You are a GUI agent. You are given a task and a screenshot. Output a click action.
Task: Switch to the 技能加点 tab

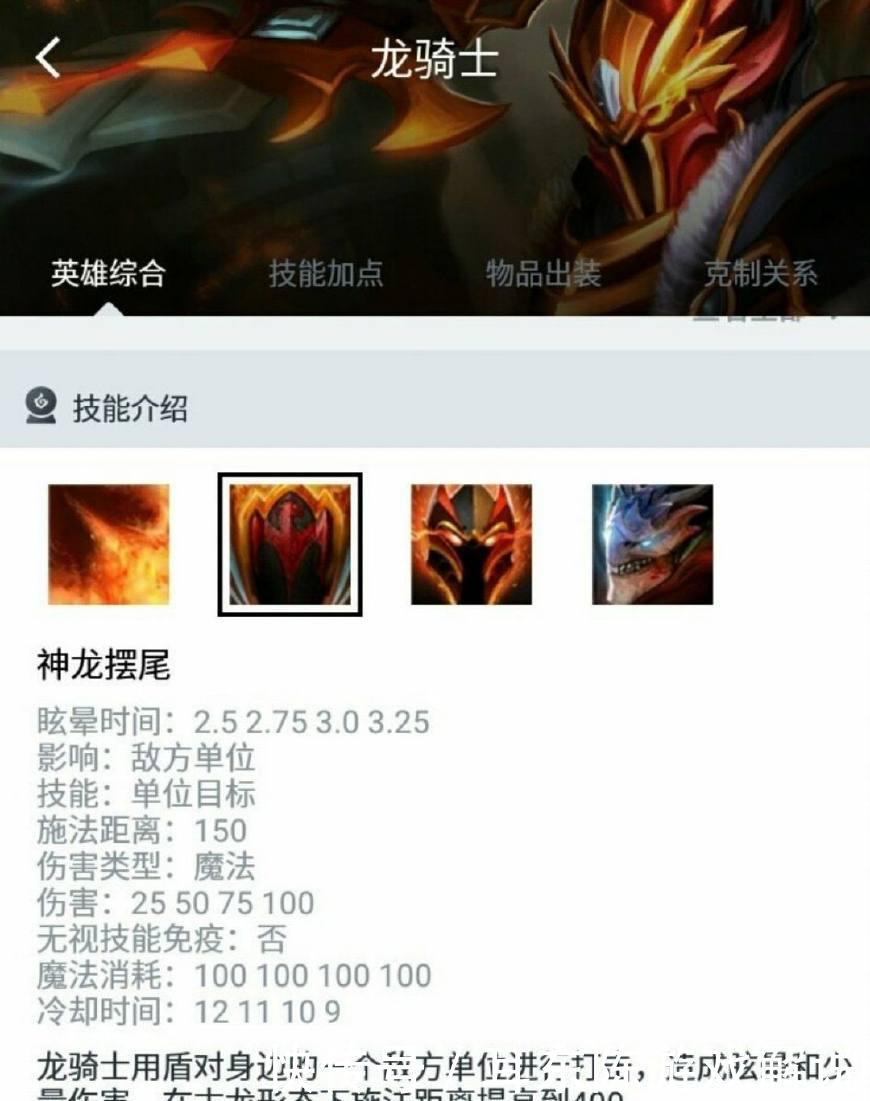pos(326,274)
